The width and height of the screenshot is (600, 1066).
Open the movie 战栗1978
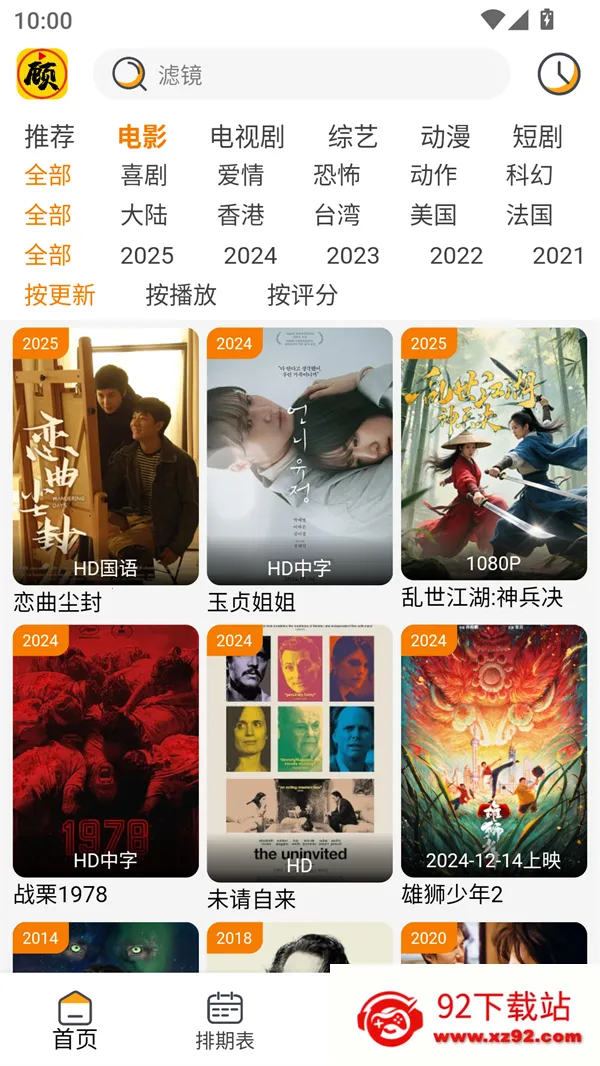point(105,752)
